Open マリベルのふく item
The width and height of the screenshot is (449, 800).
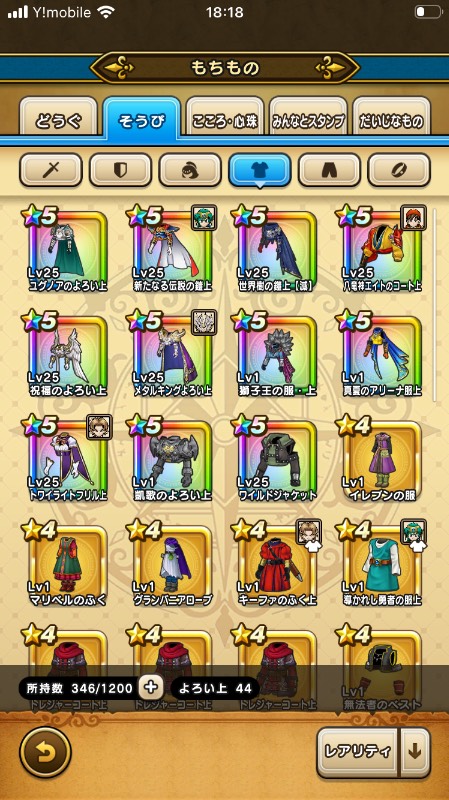tap(67, 563)
